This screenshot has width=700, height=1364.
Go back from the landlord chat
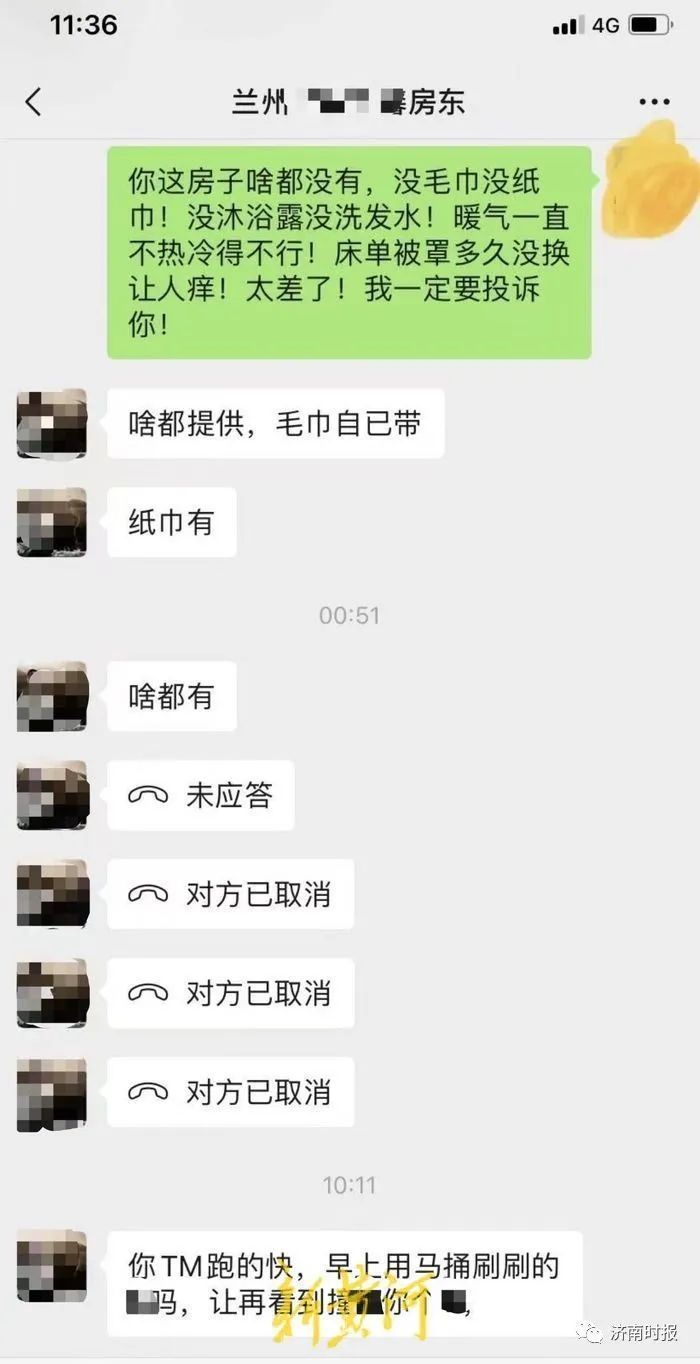34,102
